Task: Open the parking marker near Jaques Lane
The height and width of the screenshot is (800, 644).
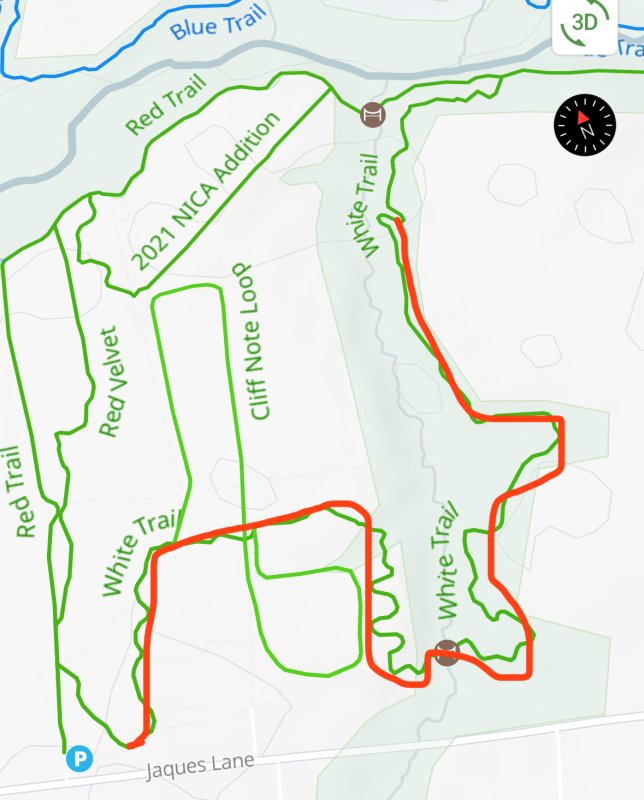Action: pyautogui.click(x=79, y=760)
